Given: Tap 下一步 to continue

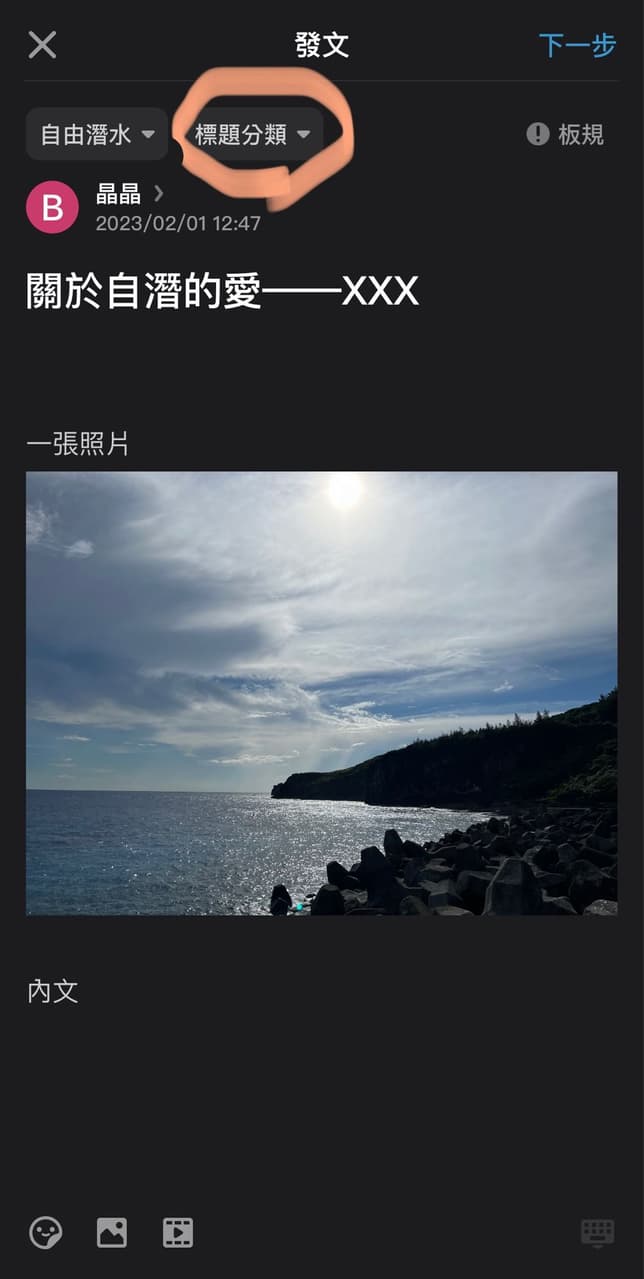Looking at the screenshot, I should click(x=577, y=45).
